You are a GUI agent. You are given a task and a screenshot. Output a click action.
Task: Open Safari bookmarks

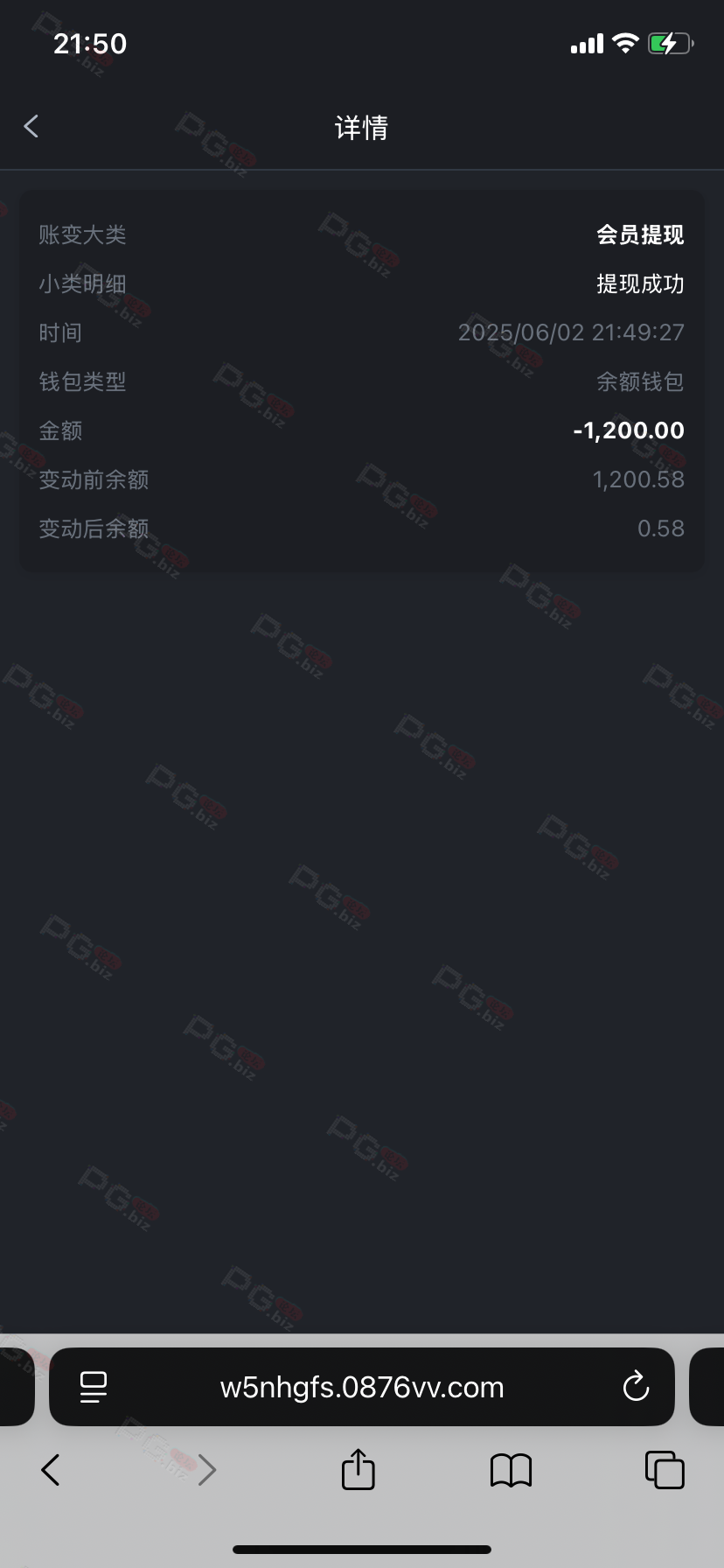[512, 1471]
